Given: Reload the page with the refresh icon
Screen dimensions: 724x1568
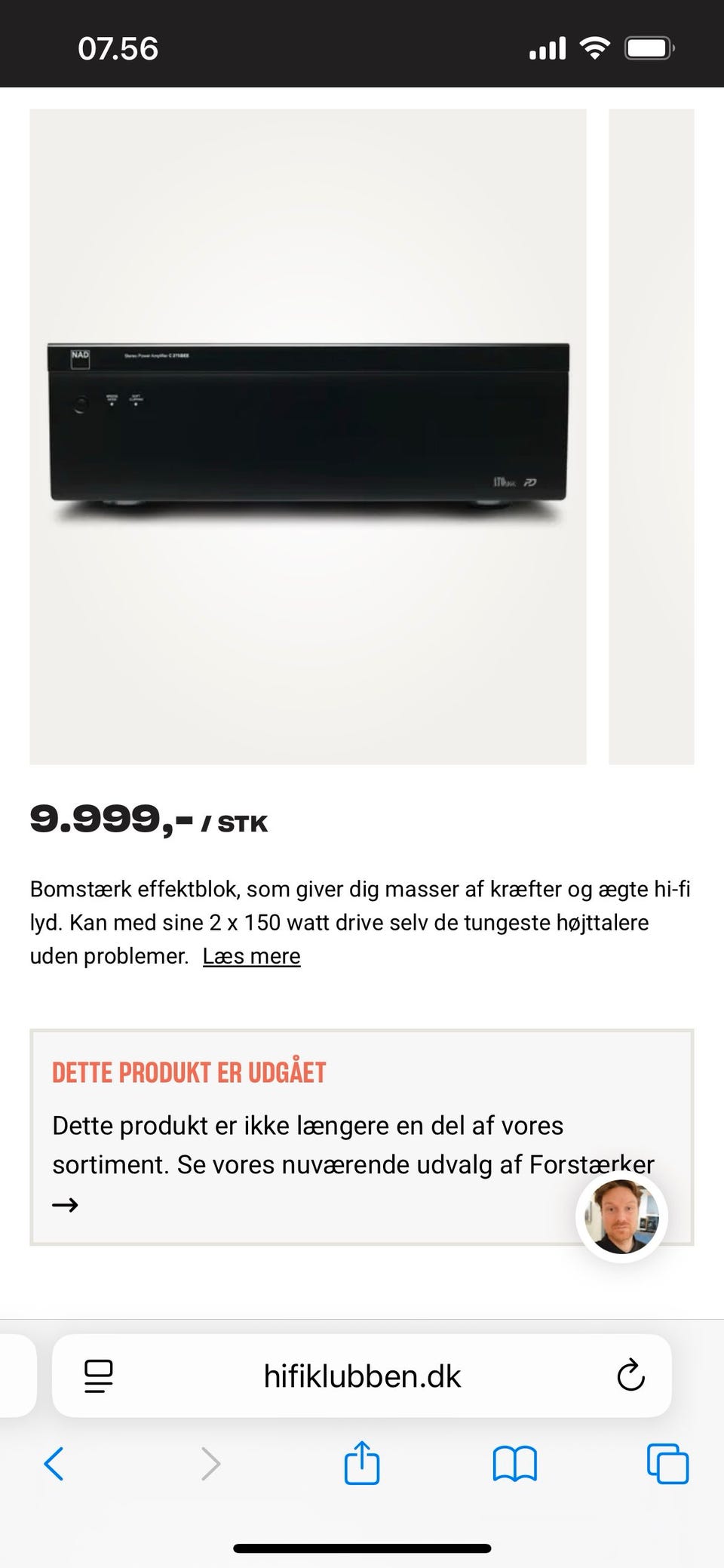Looking at the screenshot, I should (x=628, y=1375).
